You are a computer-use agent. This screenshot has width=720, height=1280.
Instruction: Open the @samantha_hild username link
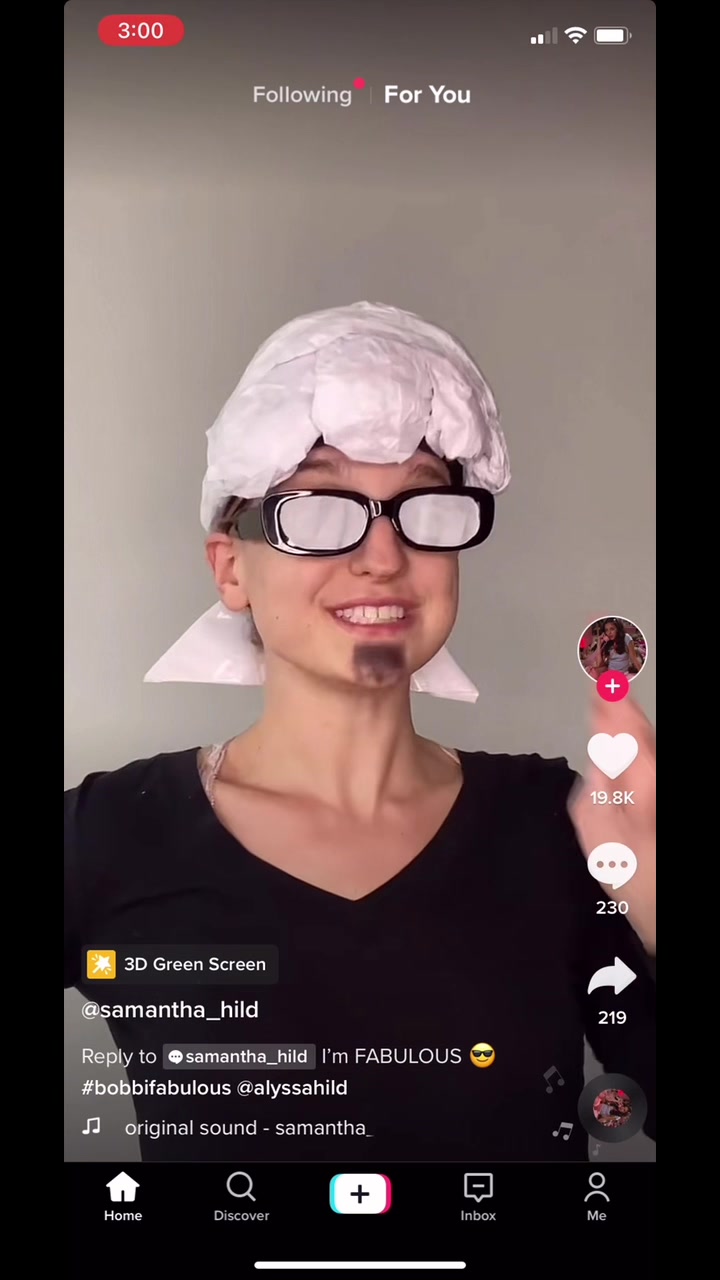point(170,1010)
